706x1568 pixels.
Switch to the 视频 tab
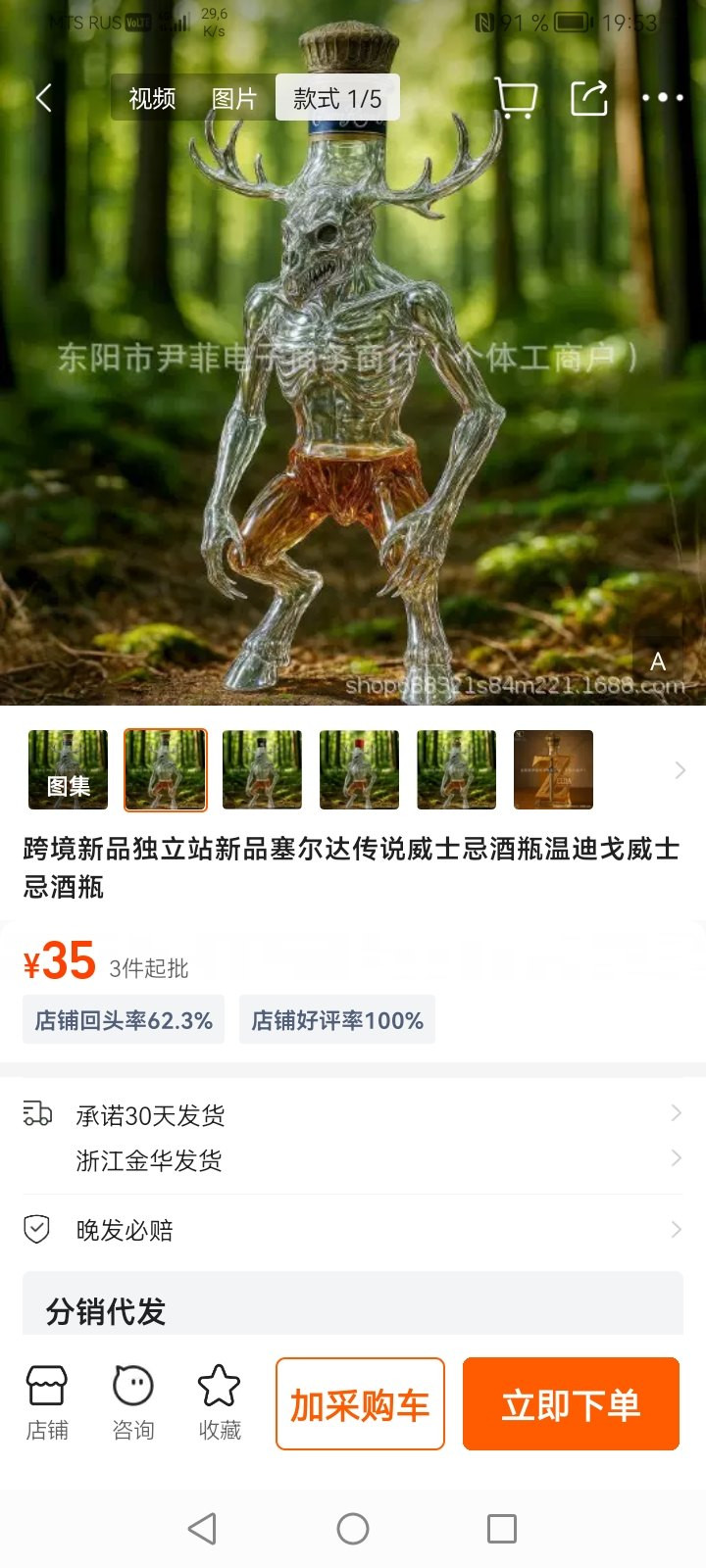click(152, 98)
